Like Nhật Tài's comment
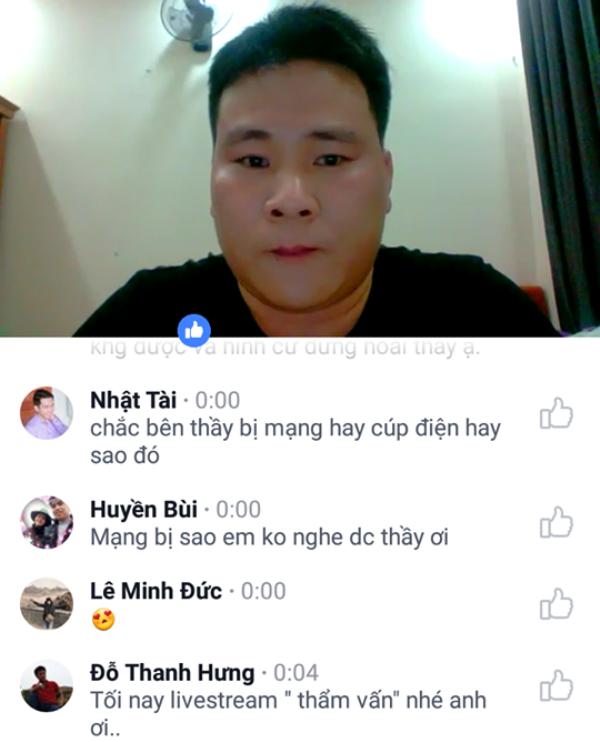 555,412
